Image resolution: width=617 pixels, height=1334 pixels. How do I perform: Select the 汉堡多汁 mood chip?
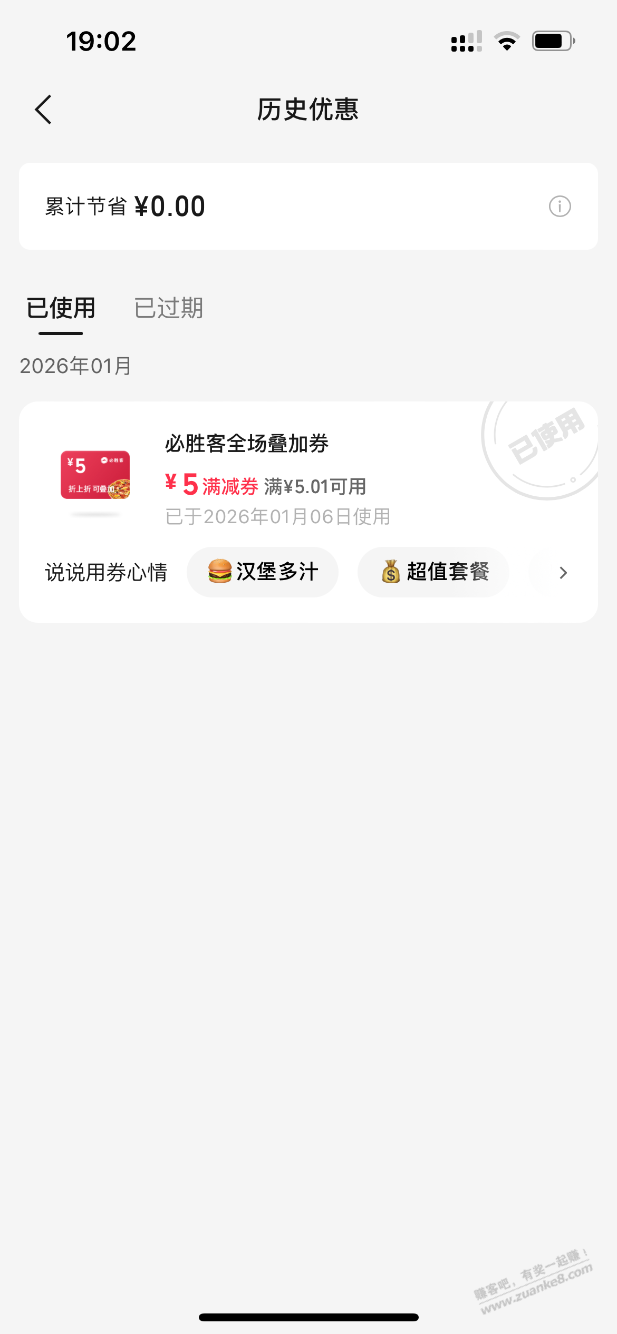point(262,572)
